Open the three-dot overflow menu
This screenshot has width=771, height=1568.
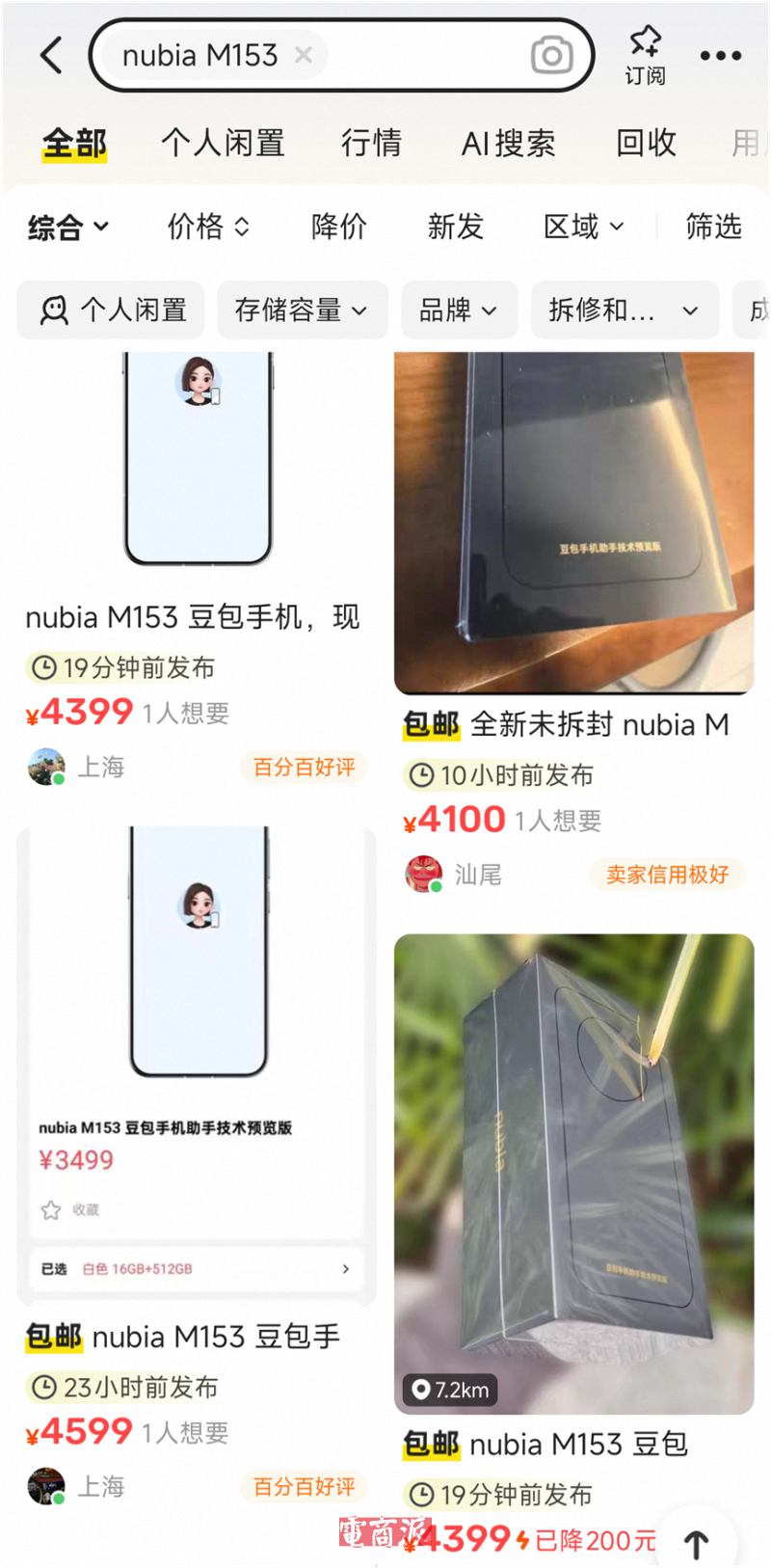tap(721, 56)
